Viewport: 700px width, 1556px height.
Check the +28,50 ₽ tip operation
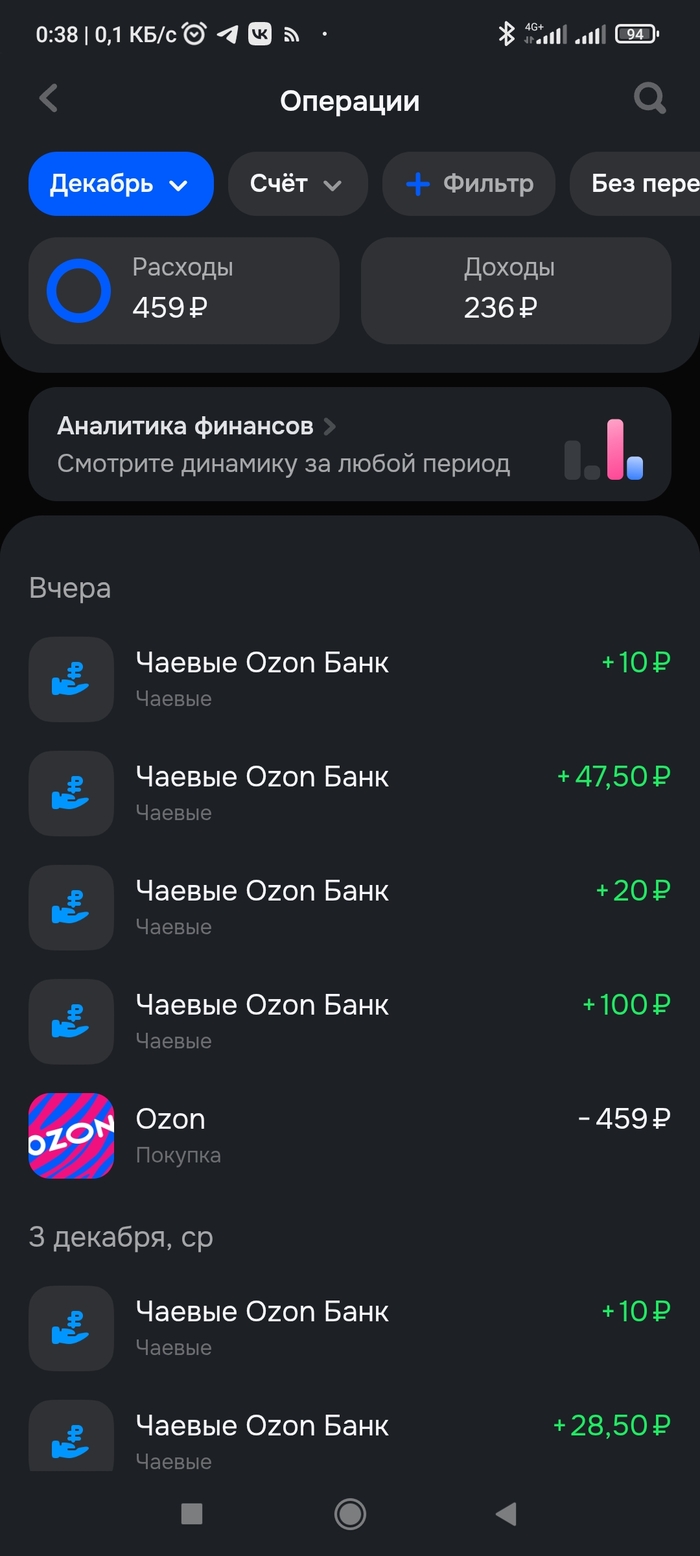click(x=349, y=1438)
